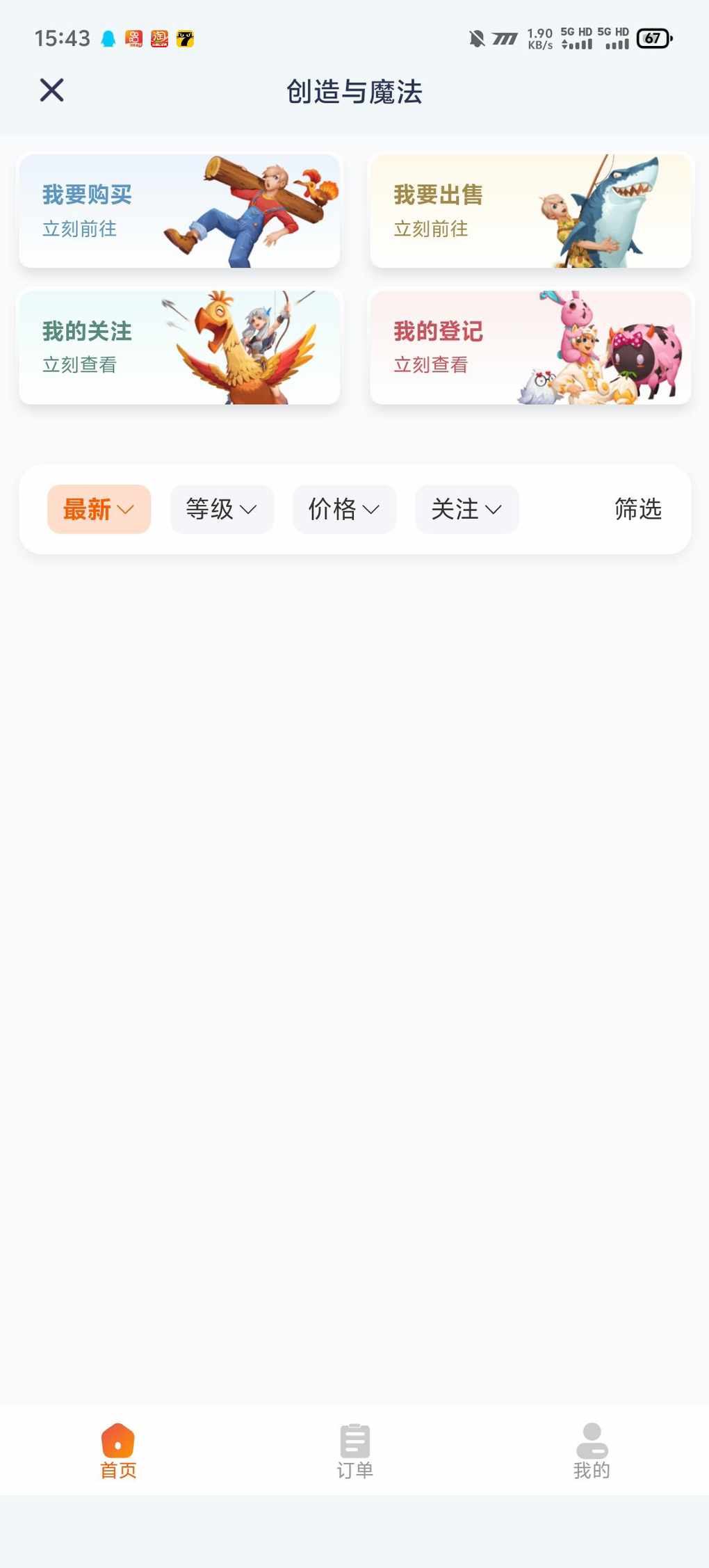Expand the 最新 sort dropdown
This screenshot has height=1568, width=709.
point(99,509)
